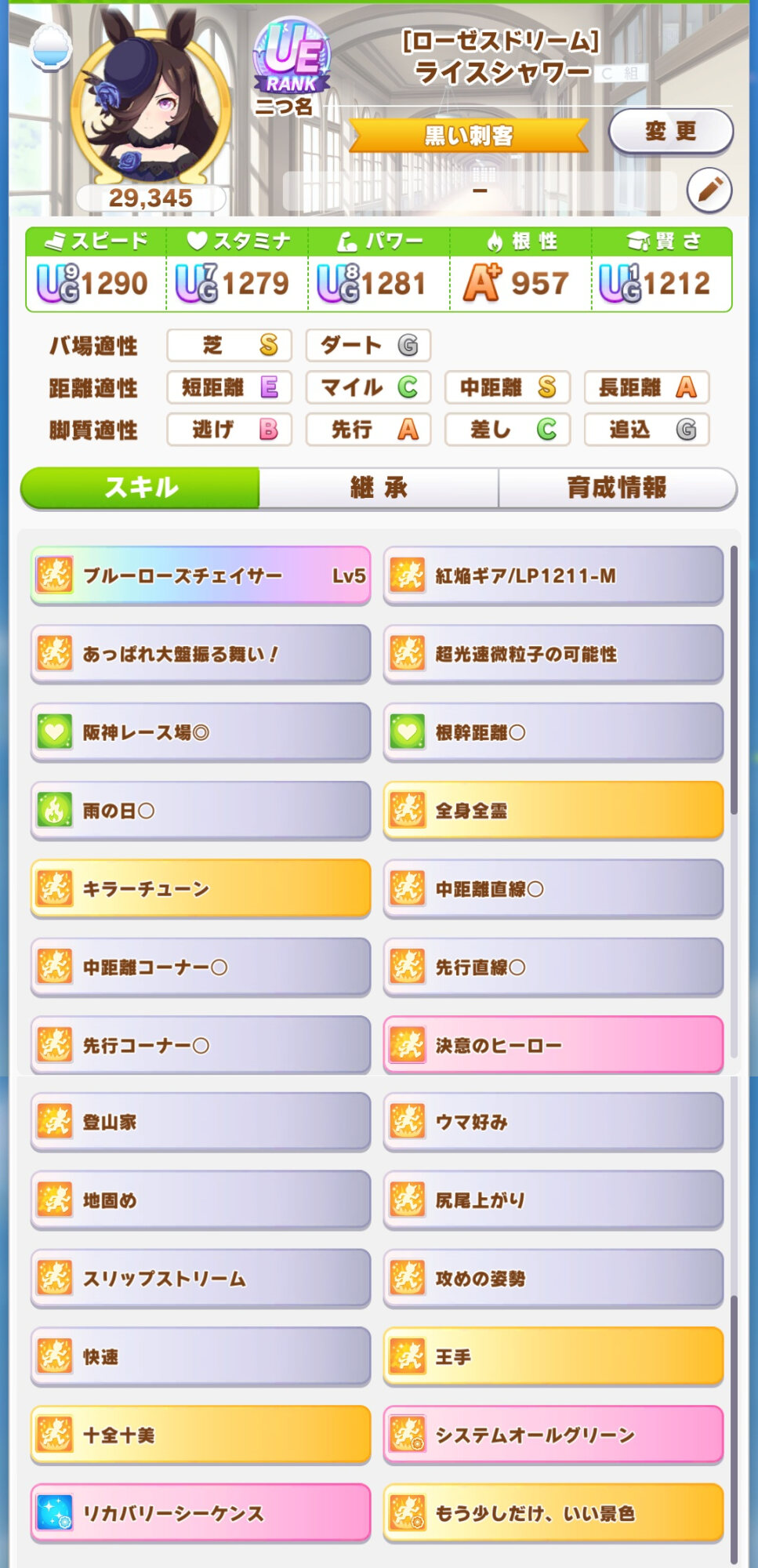View skill 超光速微粒子の可能性
Screen dimensions: 758x1568
click(x=553, y=654)
